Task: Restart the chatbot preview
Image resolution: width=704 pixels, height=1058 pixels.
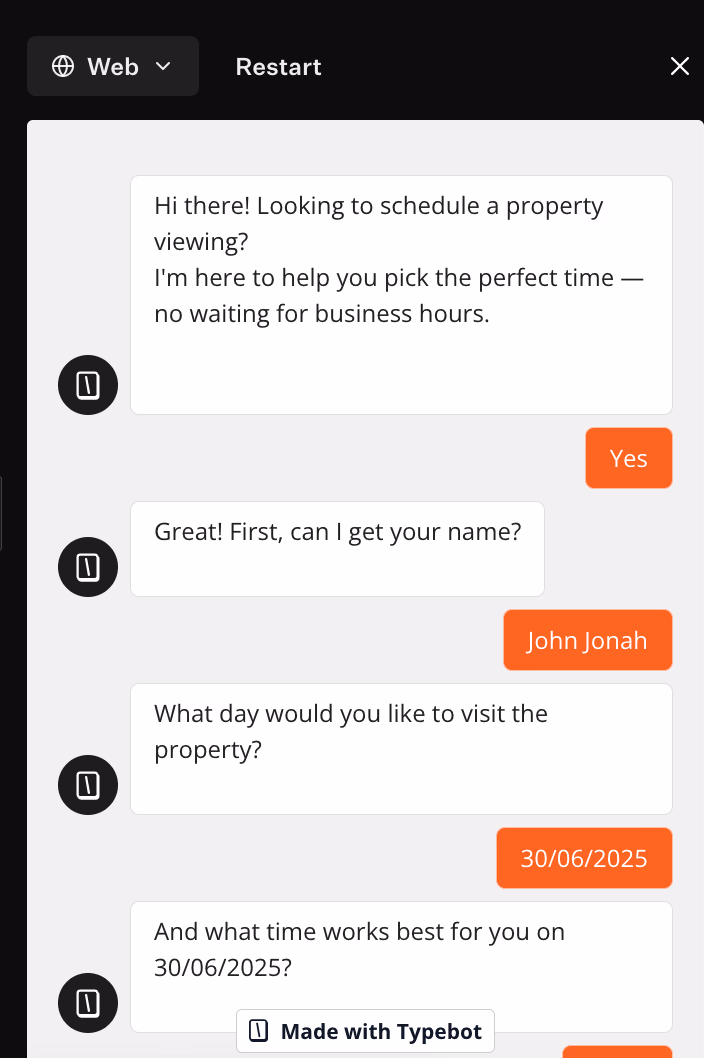Action: pyautogui.click(x=278, y=67)
